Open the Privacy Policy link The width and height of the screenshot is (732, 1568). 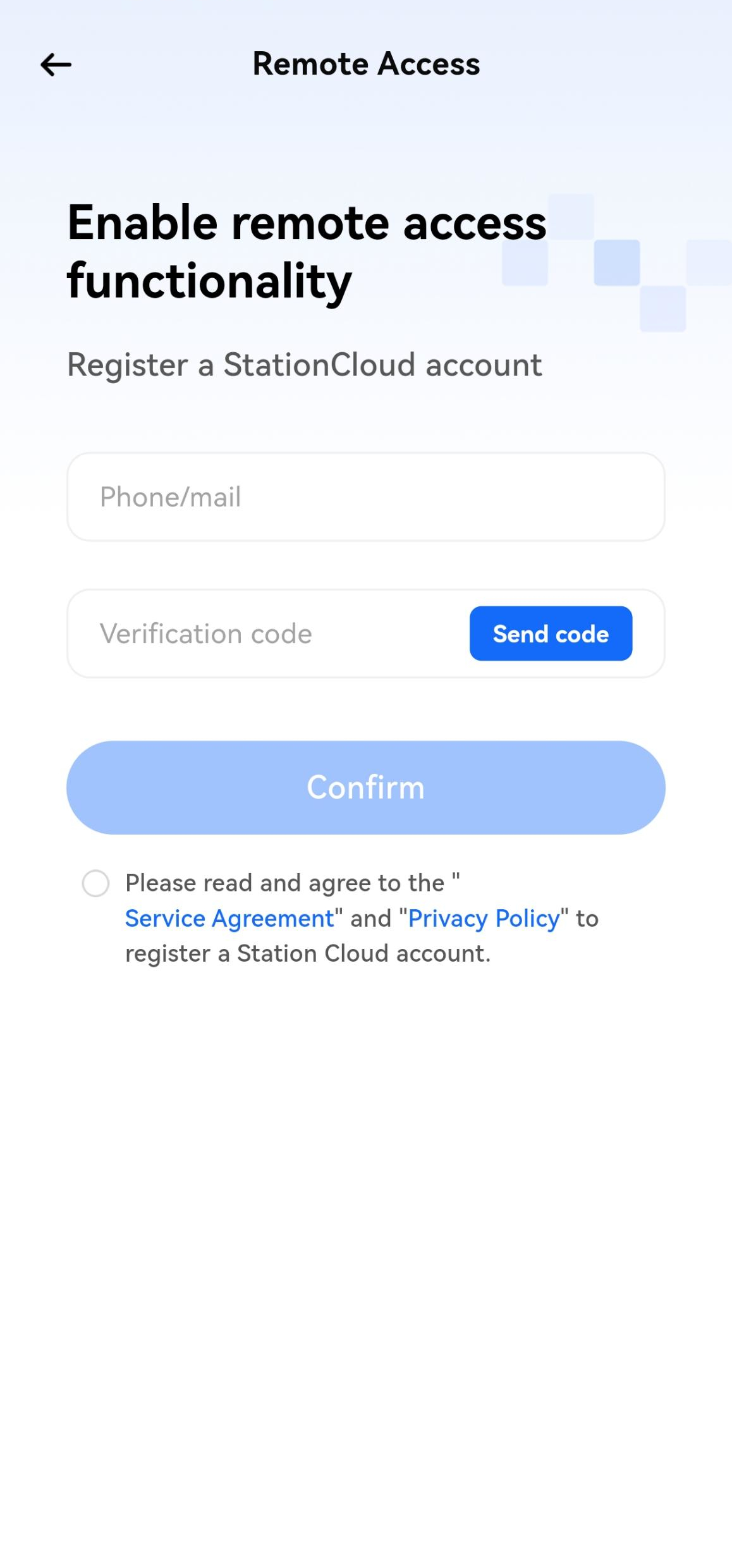(x=484, y=919)
